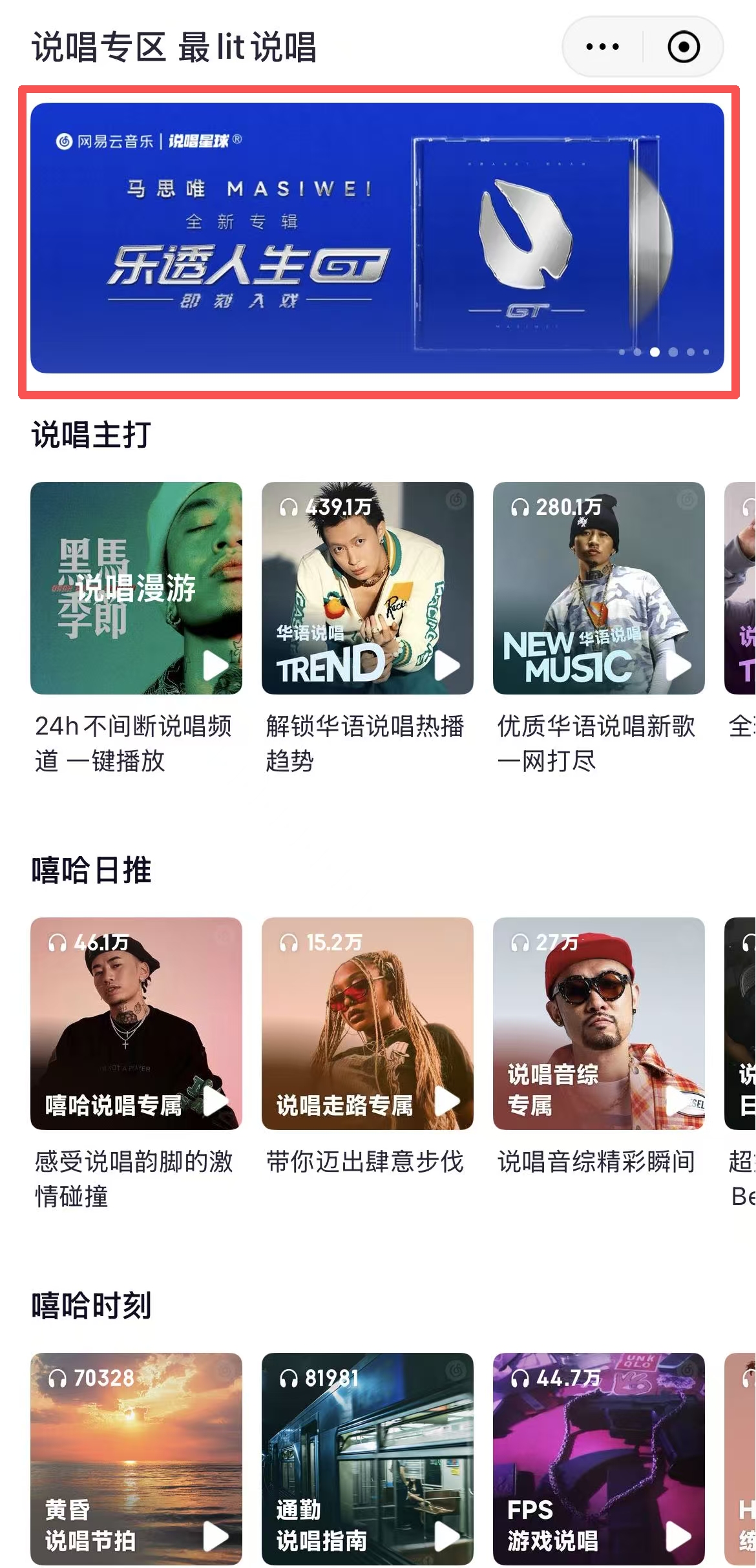Open the 说唱音综专属 playlist
This screenshot has height=1568, width=756.
598,1023
